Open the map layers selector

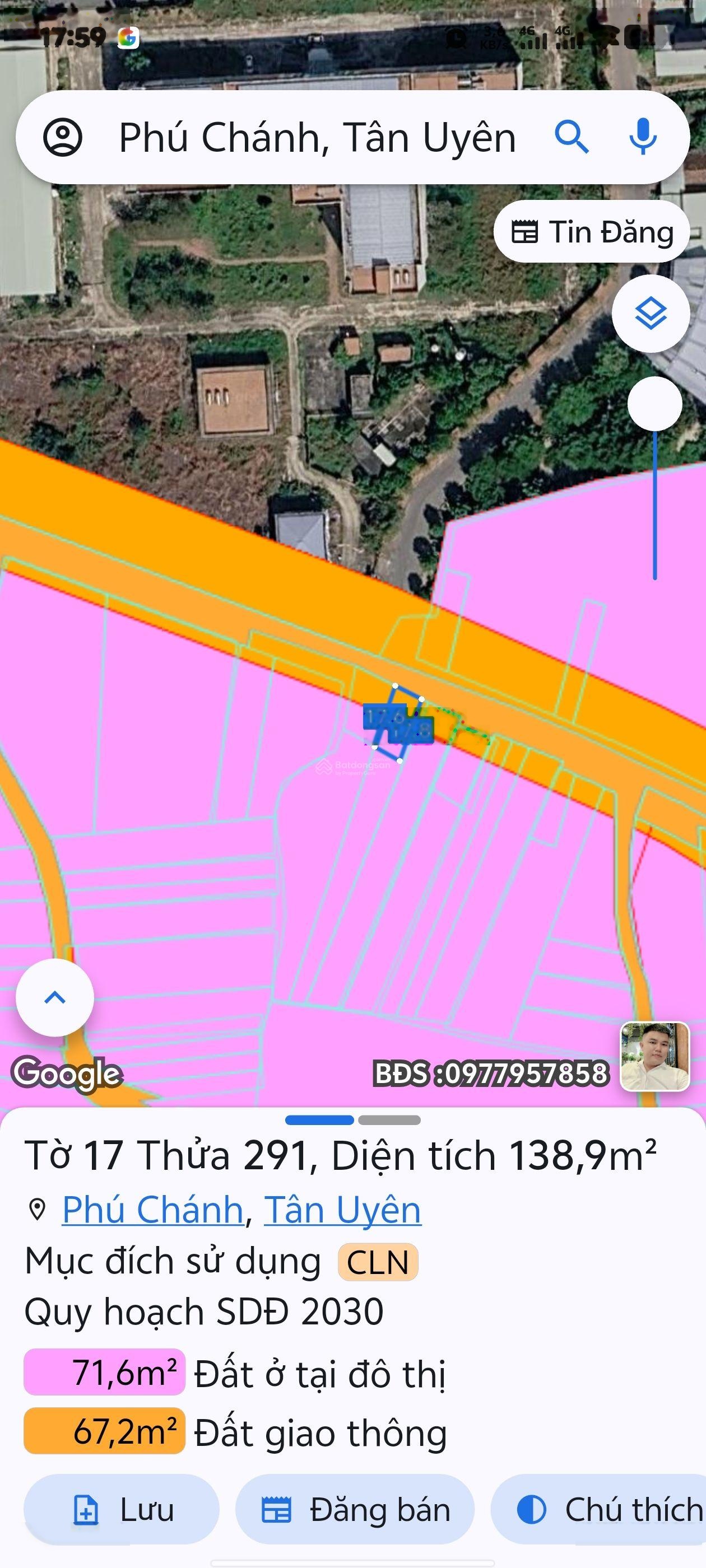(651, 314)
